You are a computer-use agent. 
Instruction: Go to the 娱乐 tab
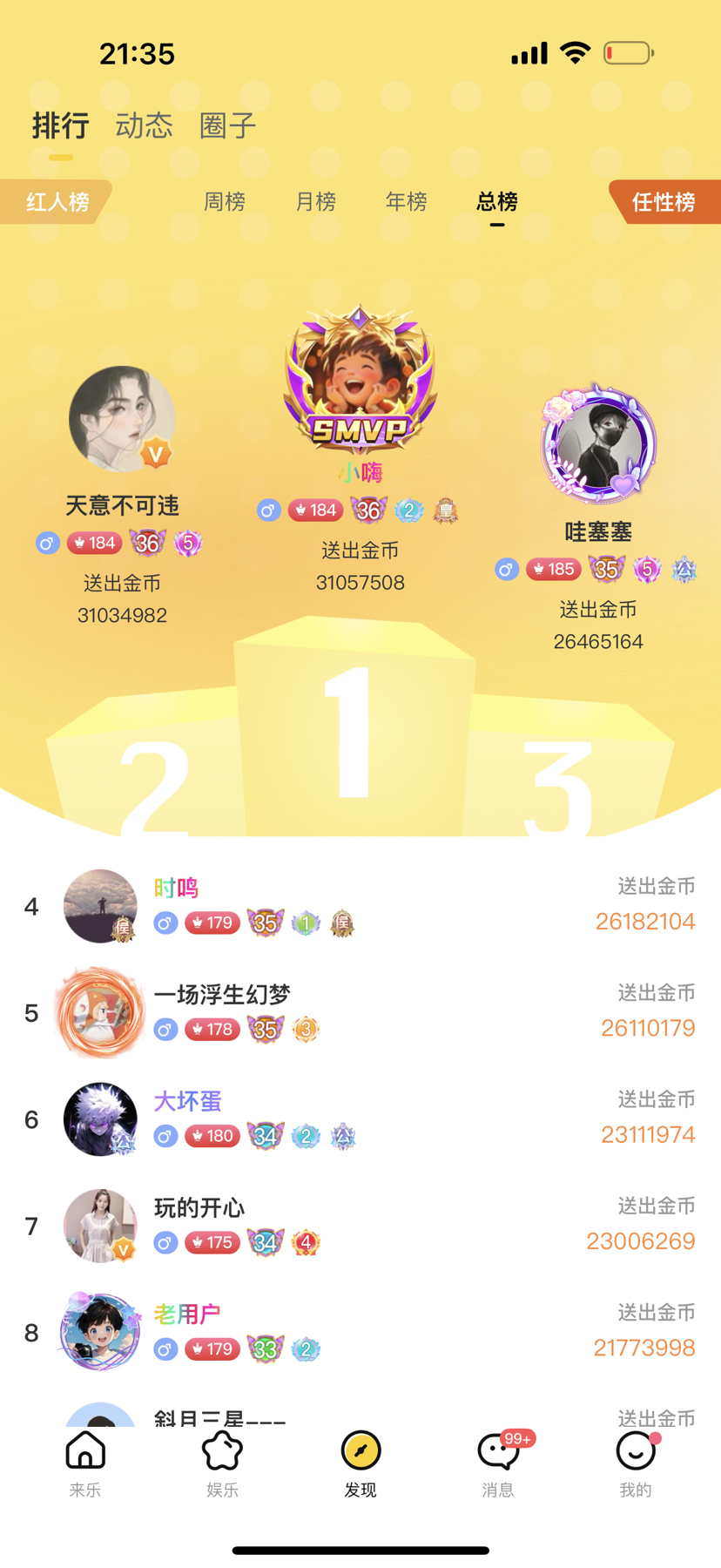[x=222, y=1463]
